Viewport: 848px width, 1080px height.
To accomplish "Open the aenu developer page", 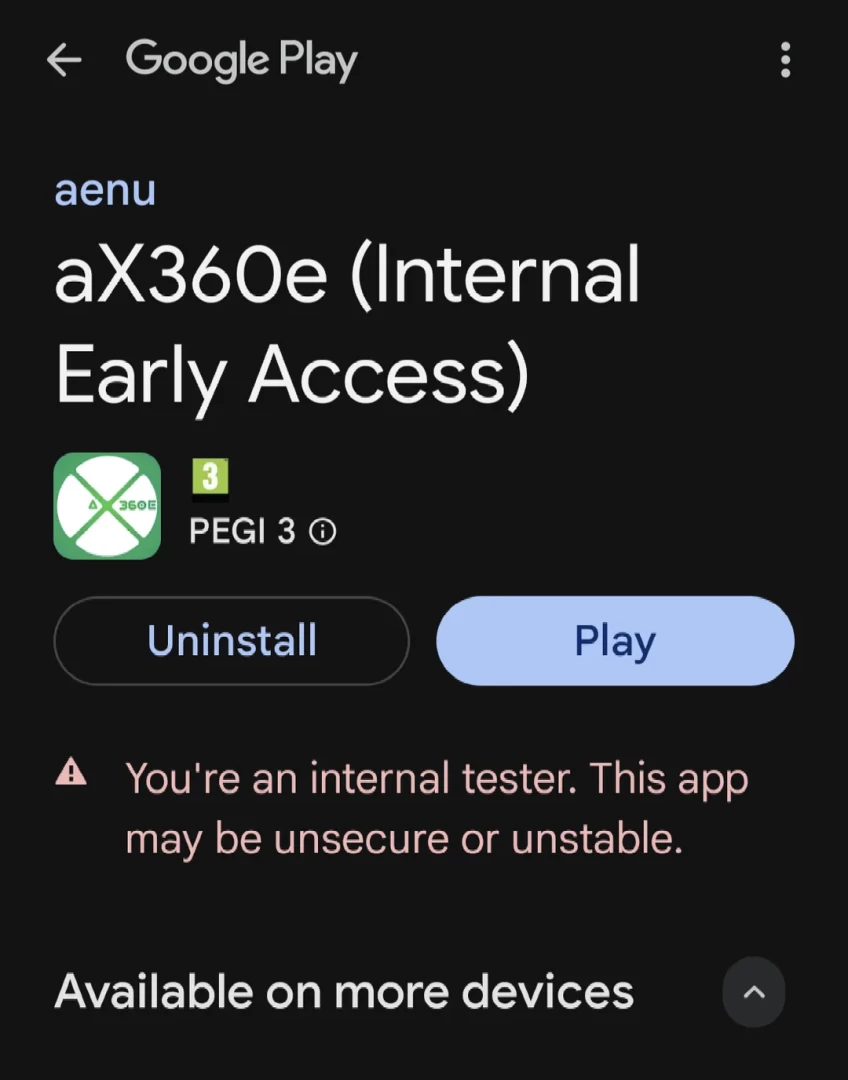I will tap(105, 189).
